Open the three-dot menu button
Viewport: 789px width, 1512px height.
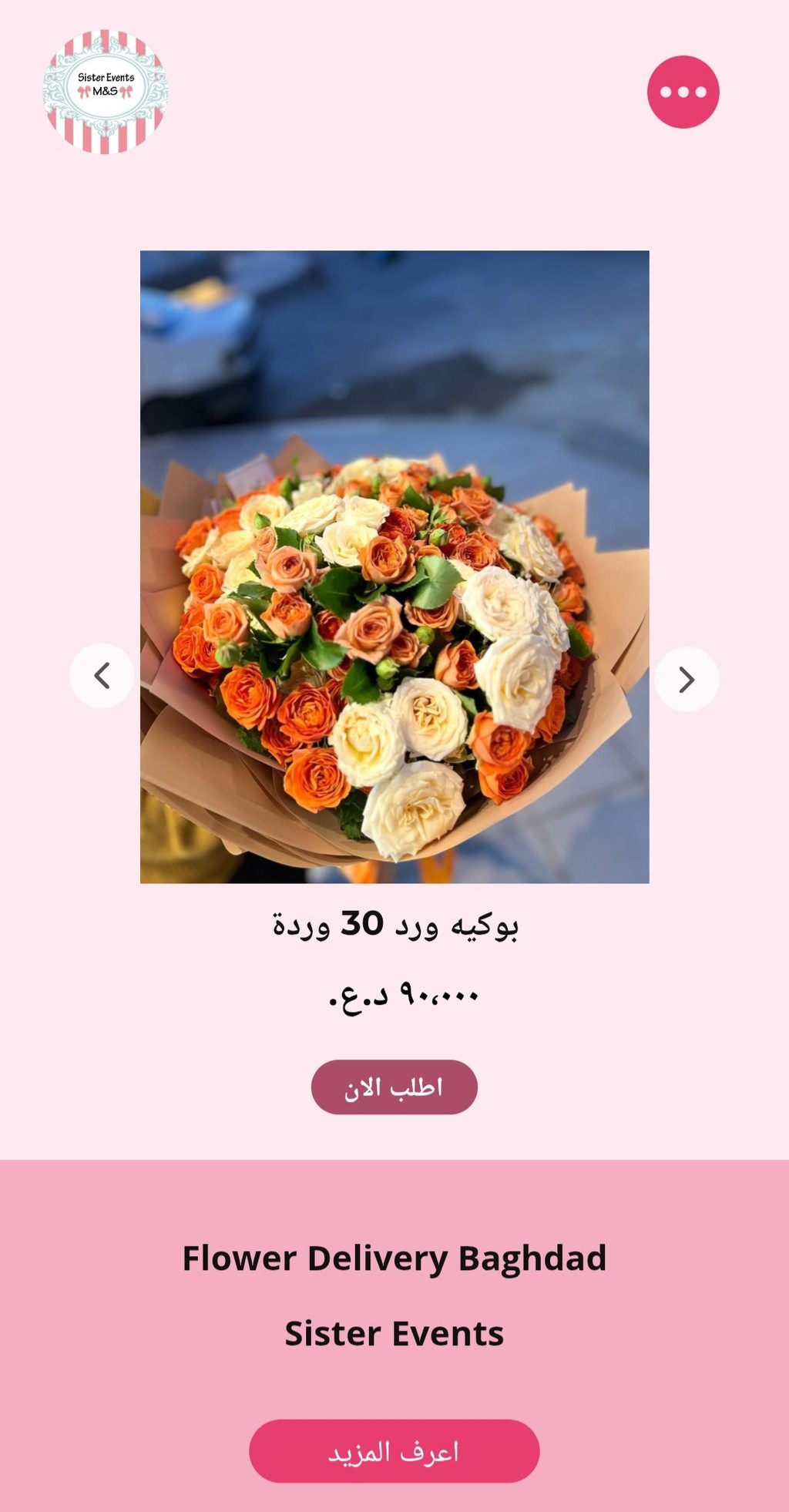(x=683, y=92)
